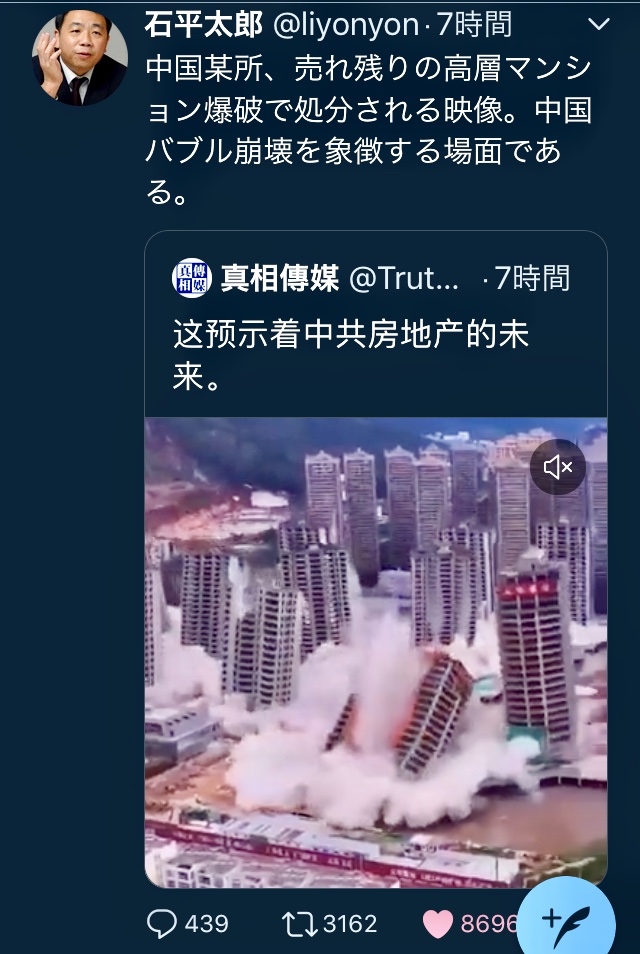Image resolution: width=640 pixels, height=954 pixels.
Task: Unmute the video with the speaker icon
Action: [557, 466]
